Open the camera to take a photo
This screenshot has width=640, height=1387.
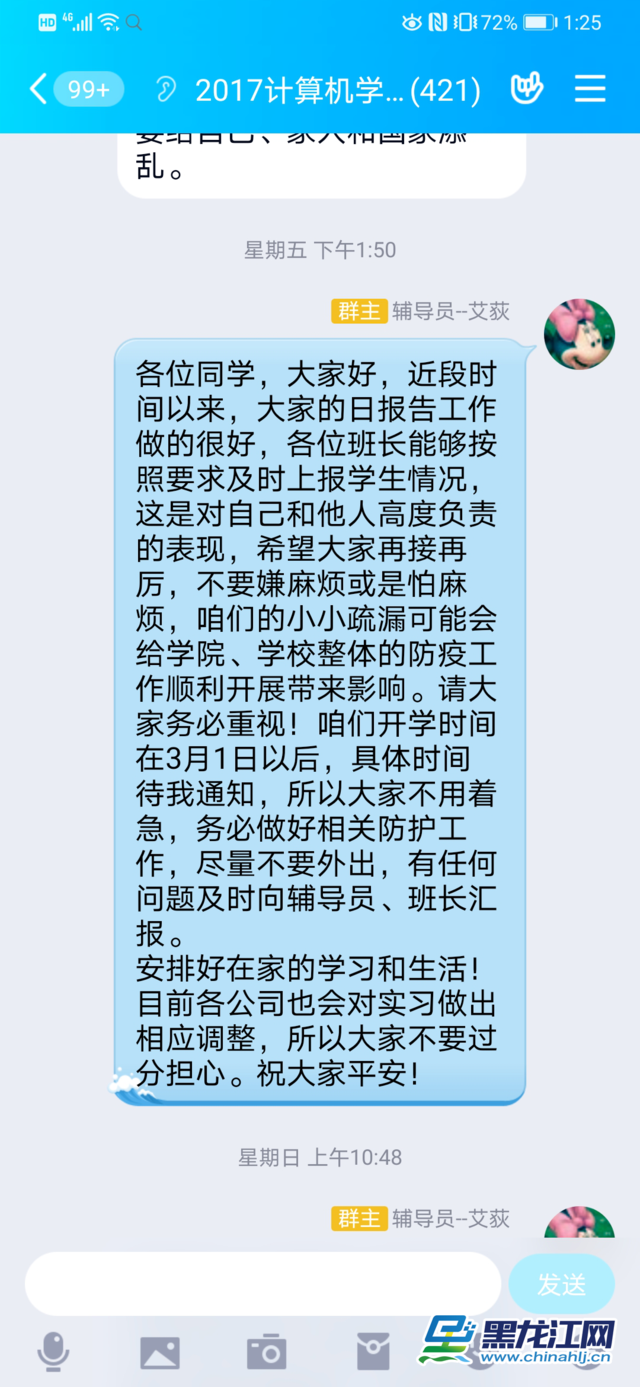(x=266, y=1352)
